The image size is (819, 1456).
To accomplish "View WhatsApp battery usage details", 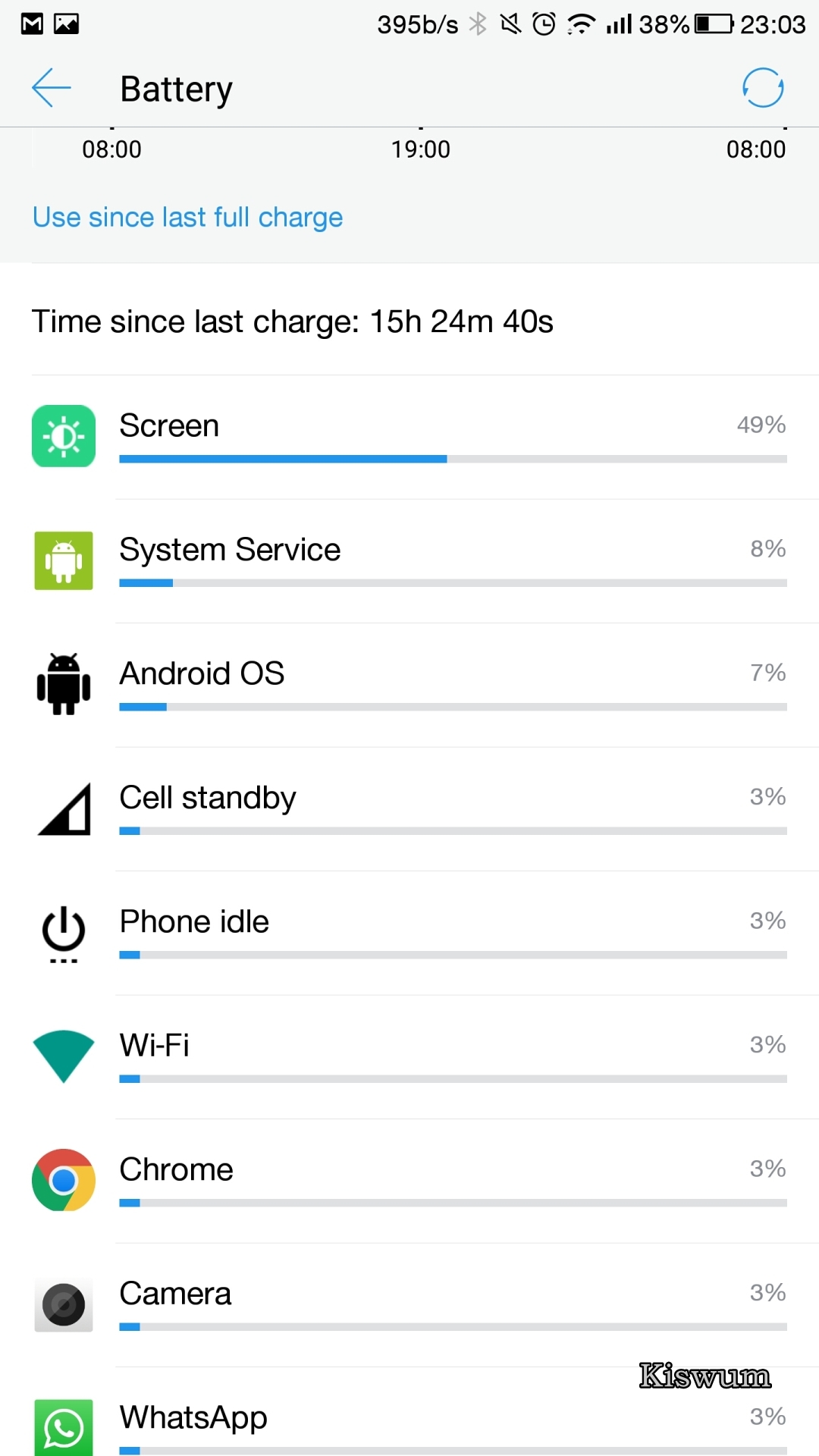I will coord(409,1412).
